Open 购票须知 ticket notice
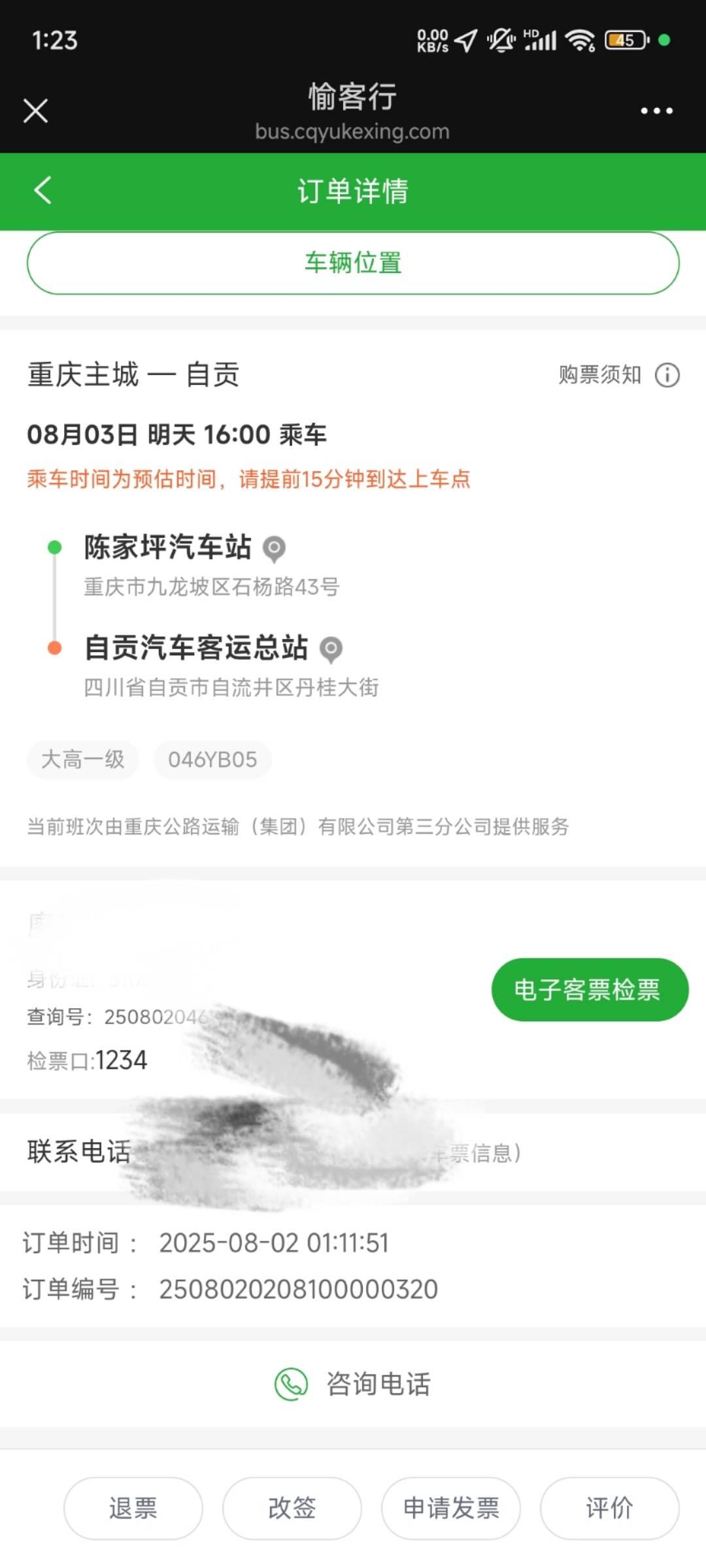The width and height of the screenshot is (706, 1568). pos(618,375)
